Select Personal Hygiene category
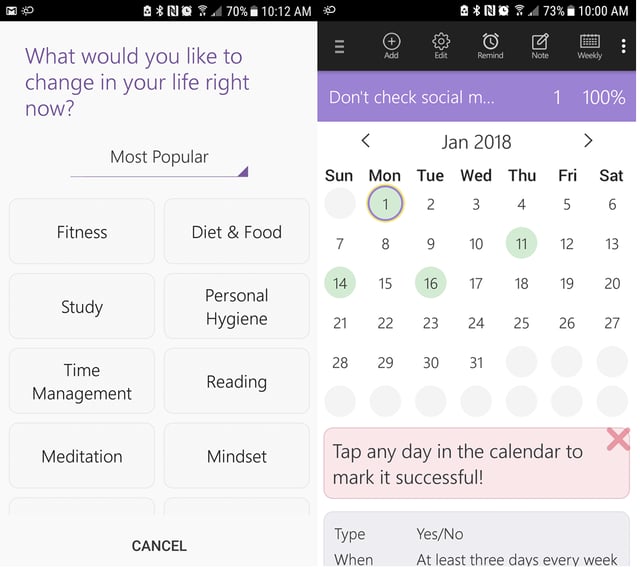This screenshot has width=640, height=569. coord(237,307)
